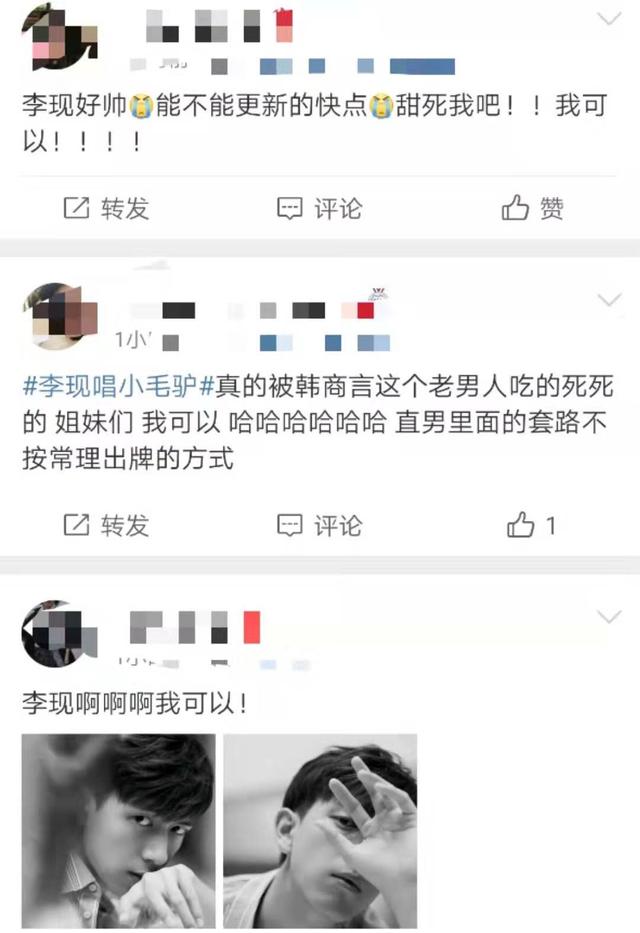This screenshot has height=933, width=640.
Task: Expand options chevron on 李现唱小毛驴 post
Action: click(x=609, y=300)
